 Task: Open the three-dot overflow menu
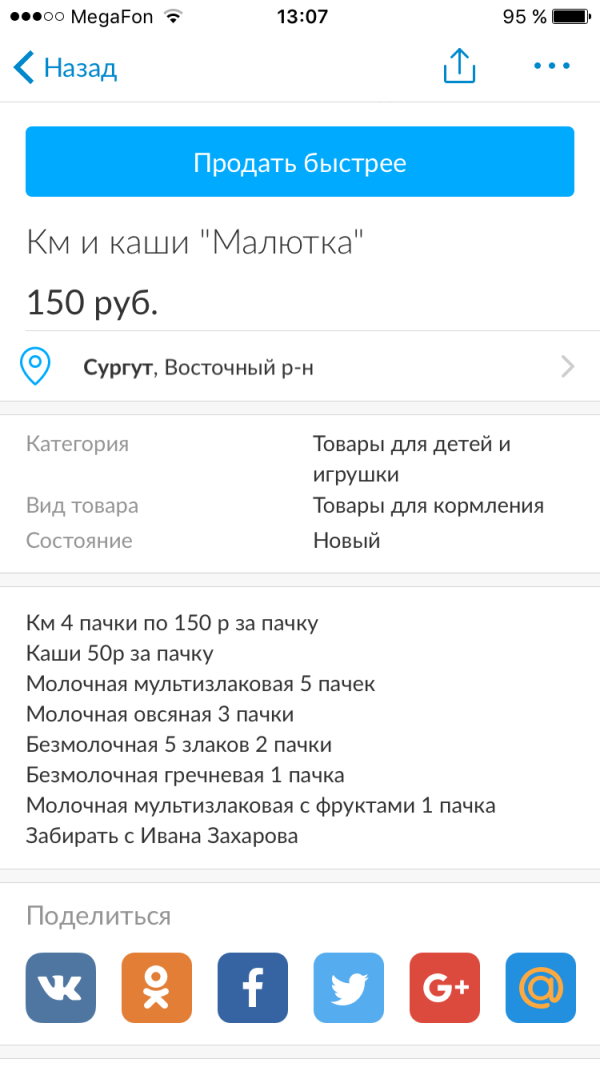pos(552,66)
